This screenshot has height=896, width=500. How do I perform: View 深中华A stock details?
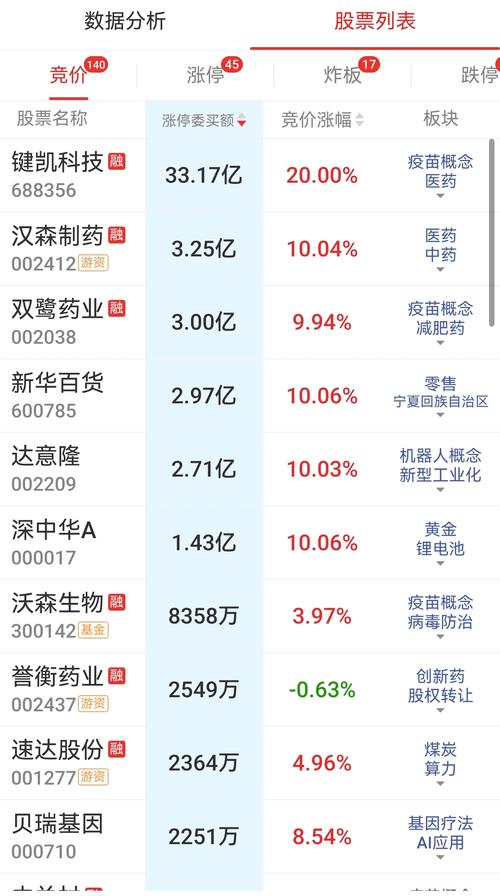click(x=250, y=543)
